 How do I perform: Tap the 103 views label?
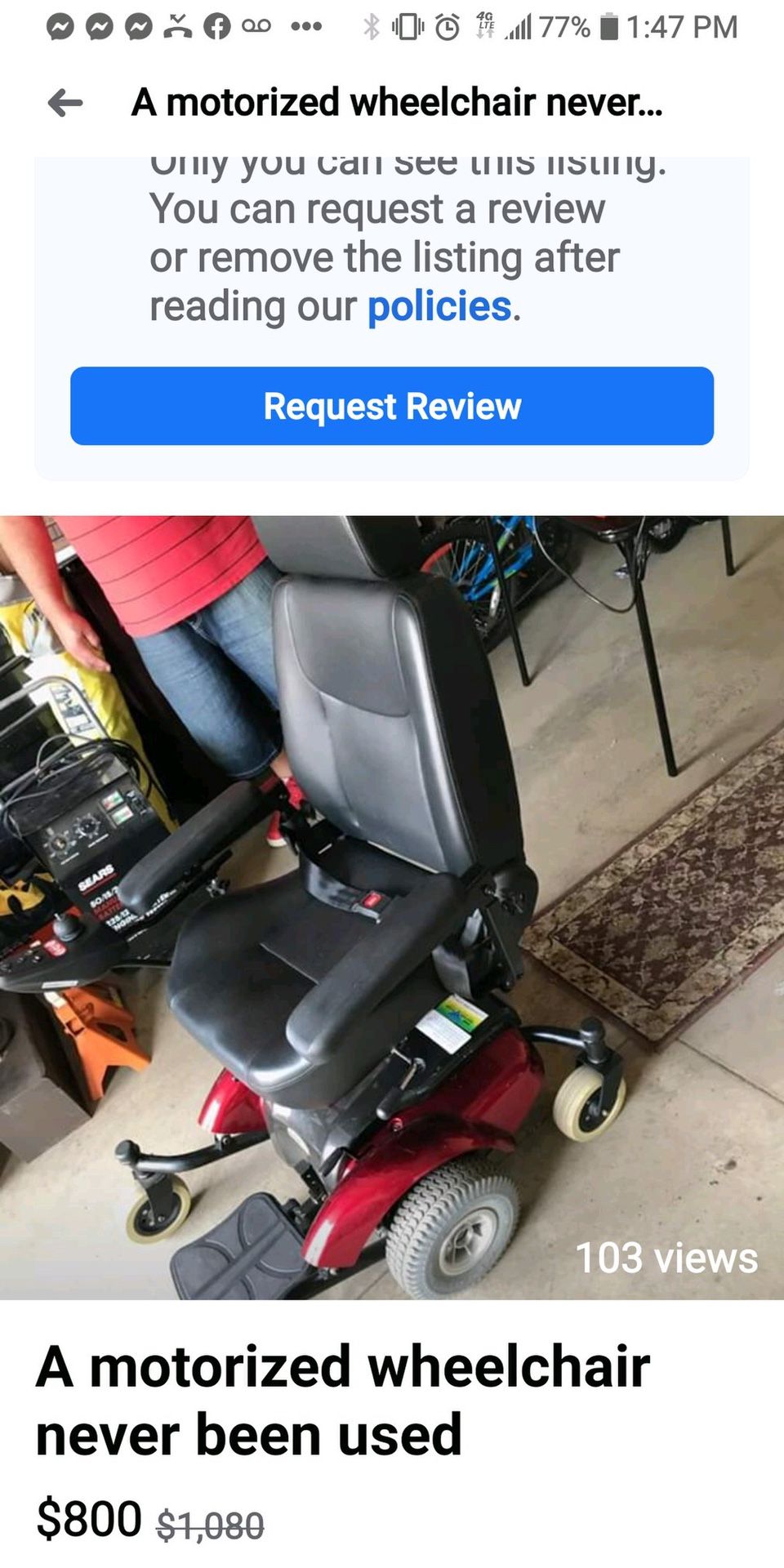pos(666,1258)
